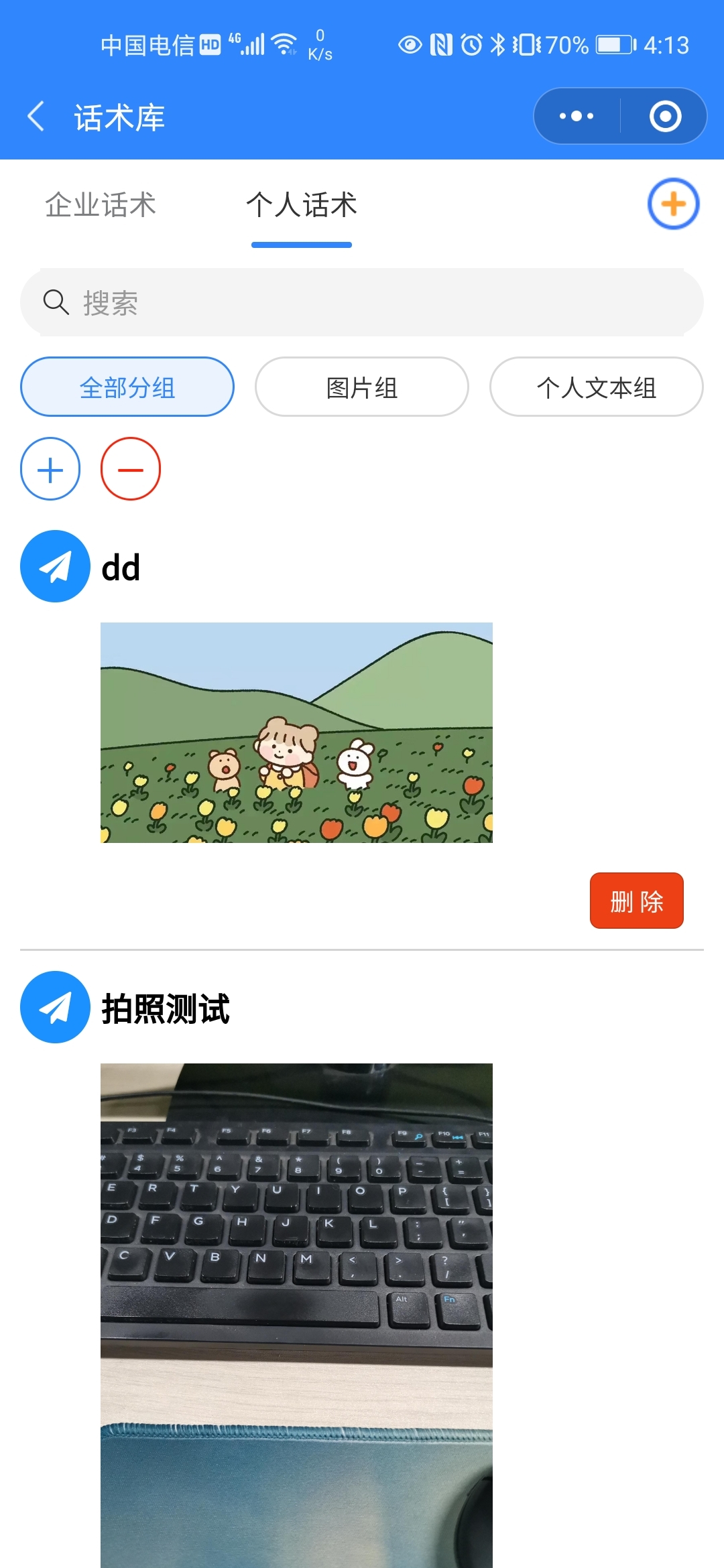724x1568 pixels.
Task: Filter by 图片组 group
Action: pyautogui.click(x=361, y=387)
